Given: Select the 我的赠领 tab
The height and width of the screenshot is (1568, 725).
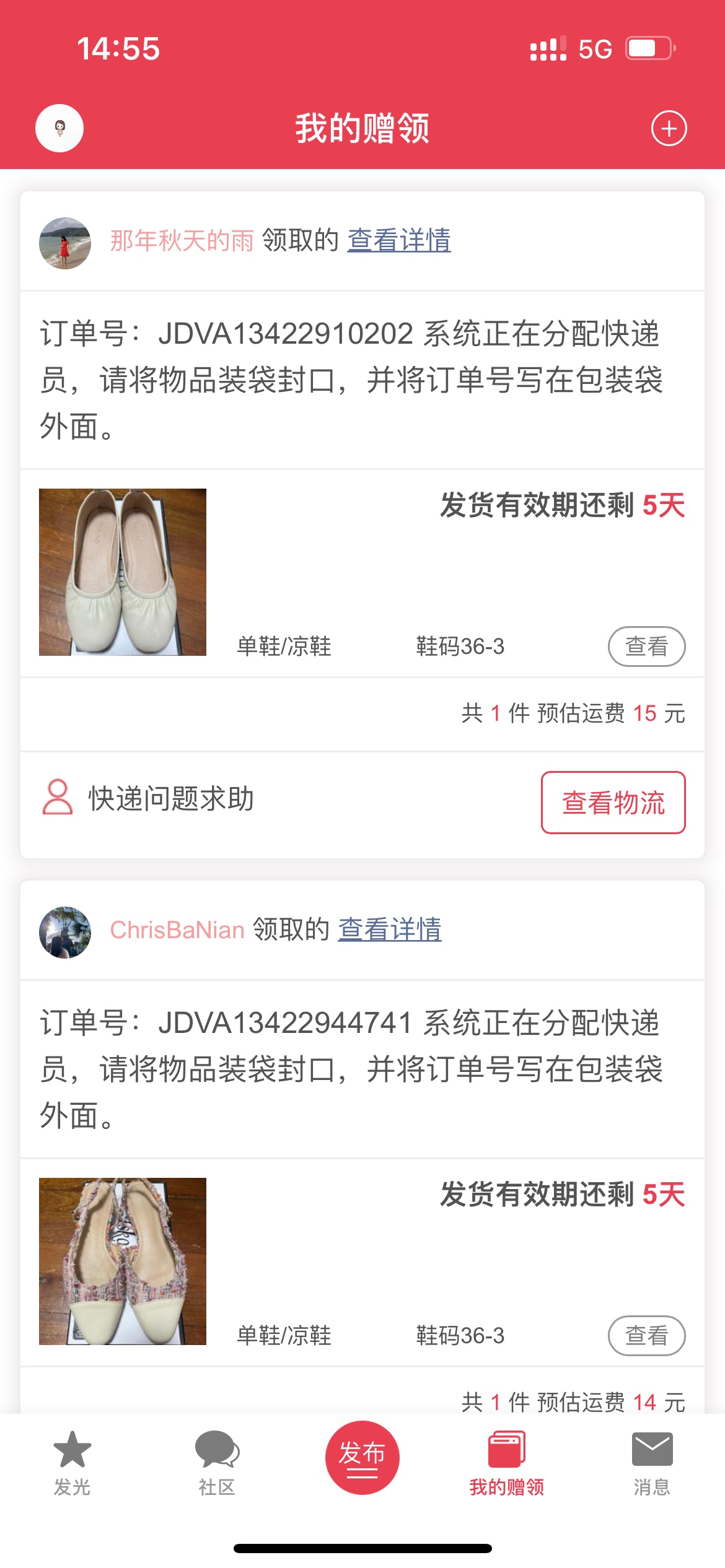Looking at the screenshot, I should pos(507,1461).
